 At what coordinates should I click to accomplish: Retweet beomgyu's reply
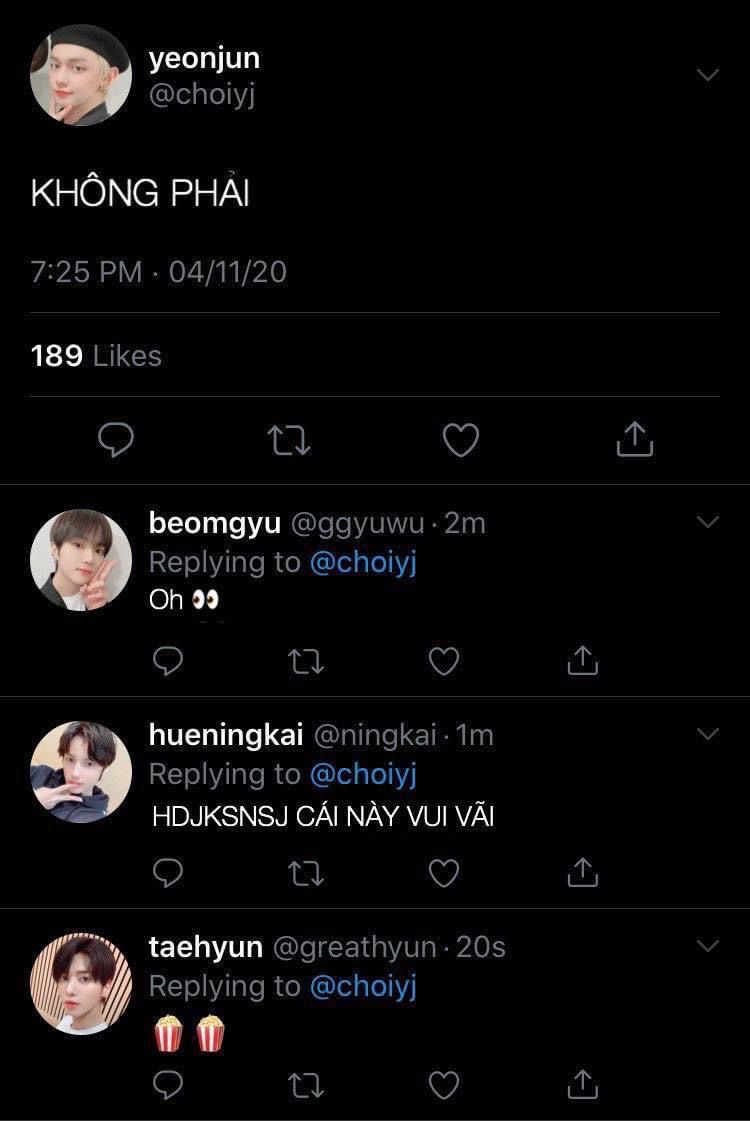coord(306,661)
